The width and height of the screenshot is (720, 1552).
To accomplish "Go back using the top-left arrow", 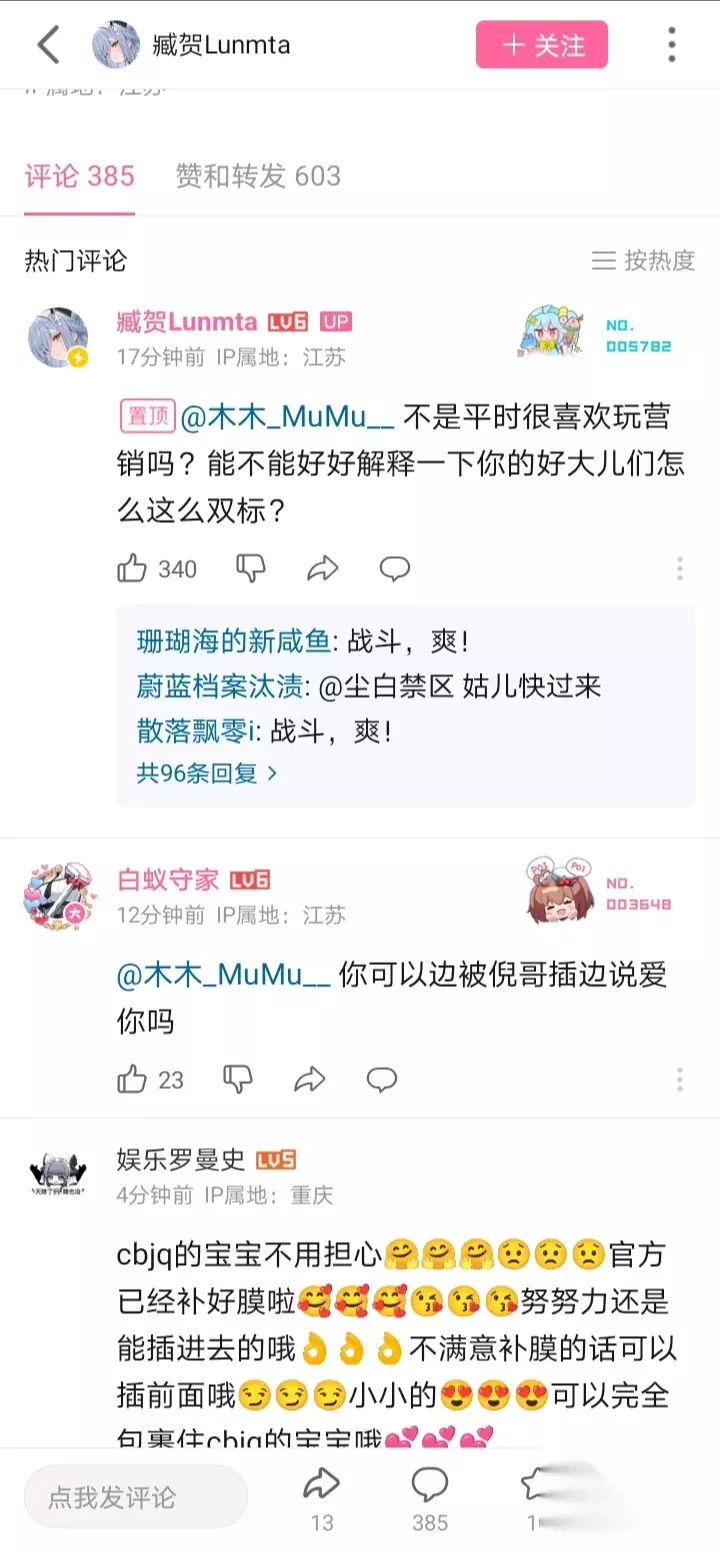I will click(48, 45).
